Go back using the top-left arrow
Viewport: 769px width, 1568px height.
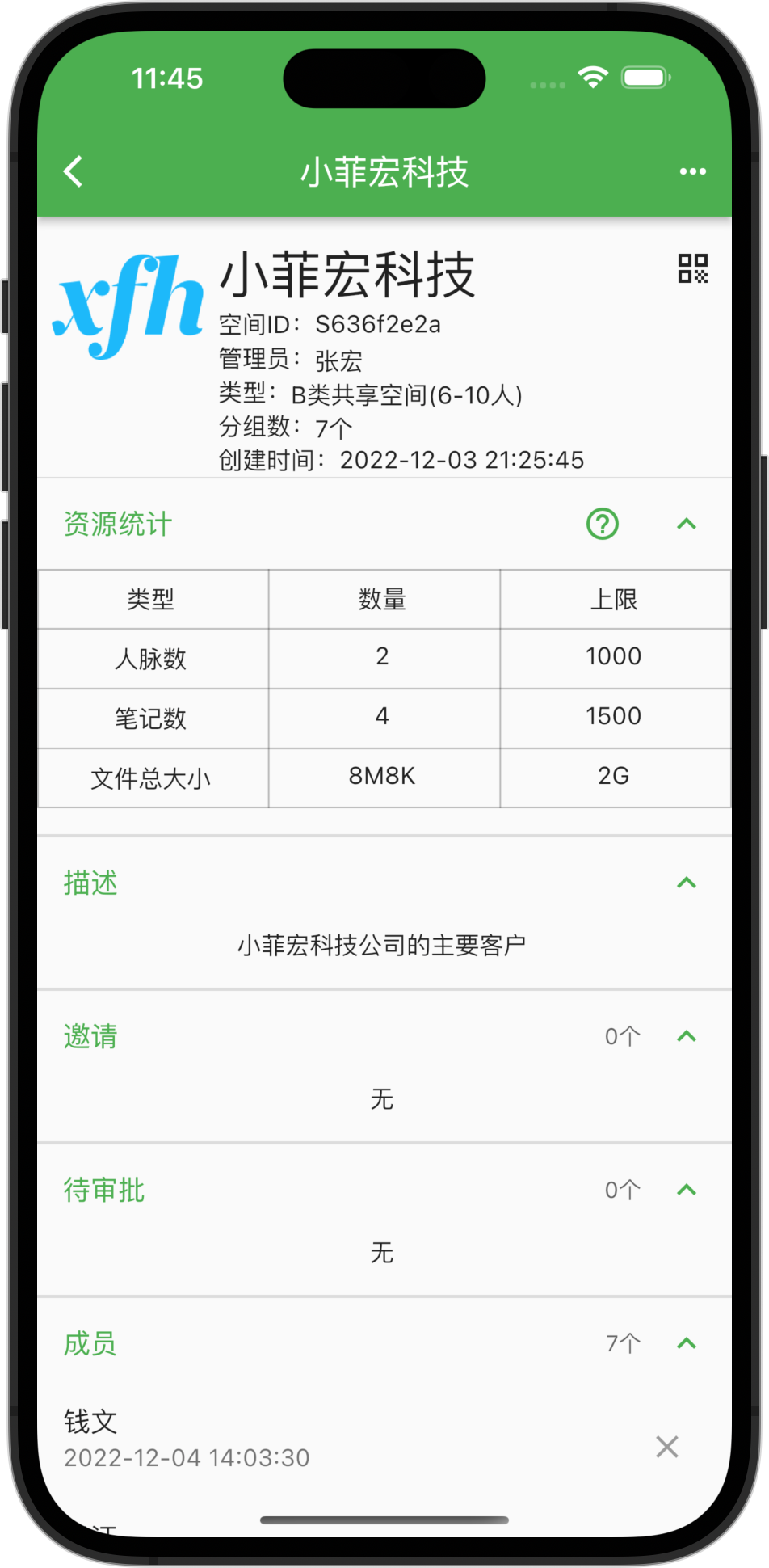(74, 171)
